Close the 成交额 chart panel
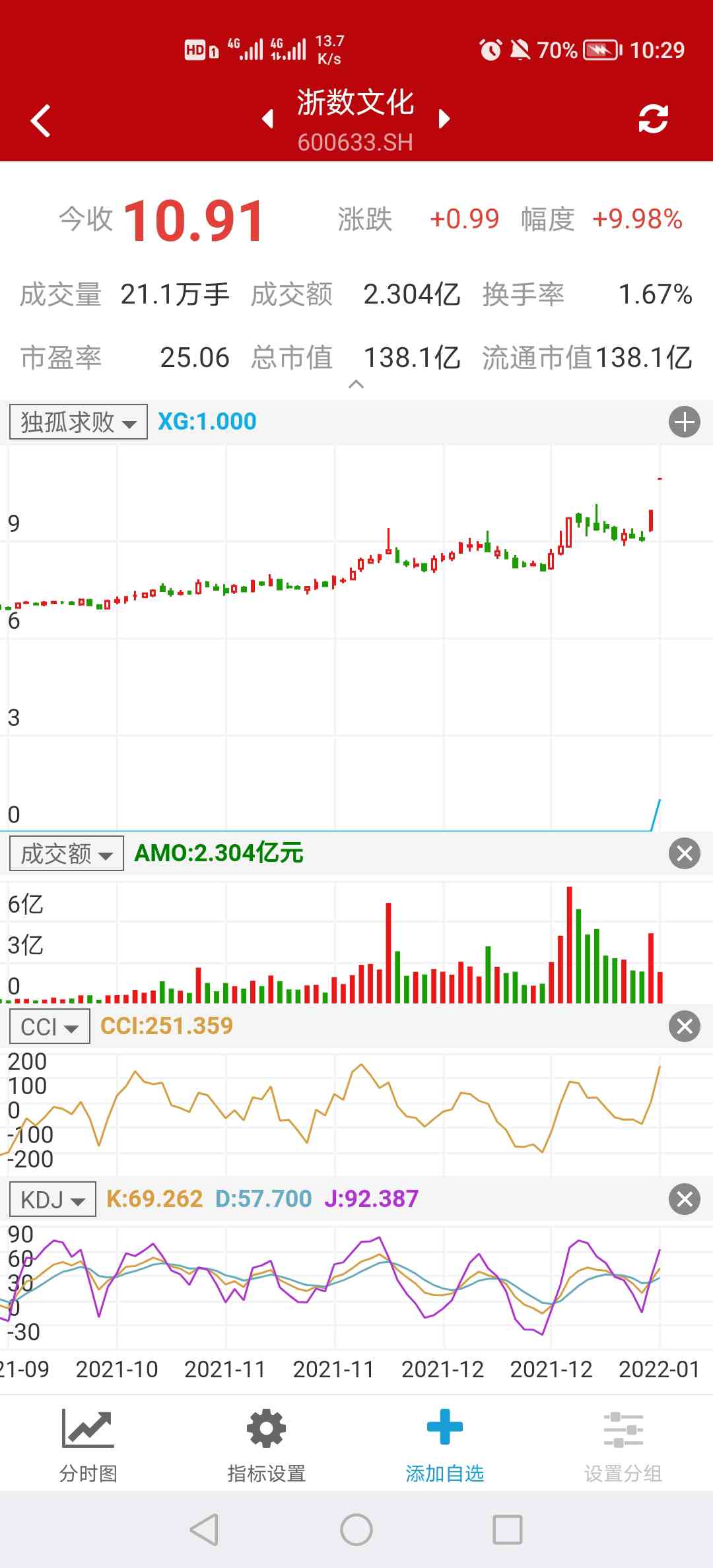Viewport: 713px width, 1568px height. click(x=684, y=854)
